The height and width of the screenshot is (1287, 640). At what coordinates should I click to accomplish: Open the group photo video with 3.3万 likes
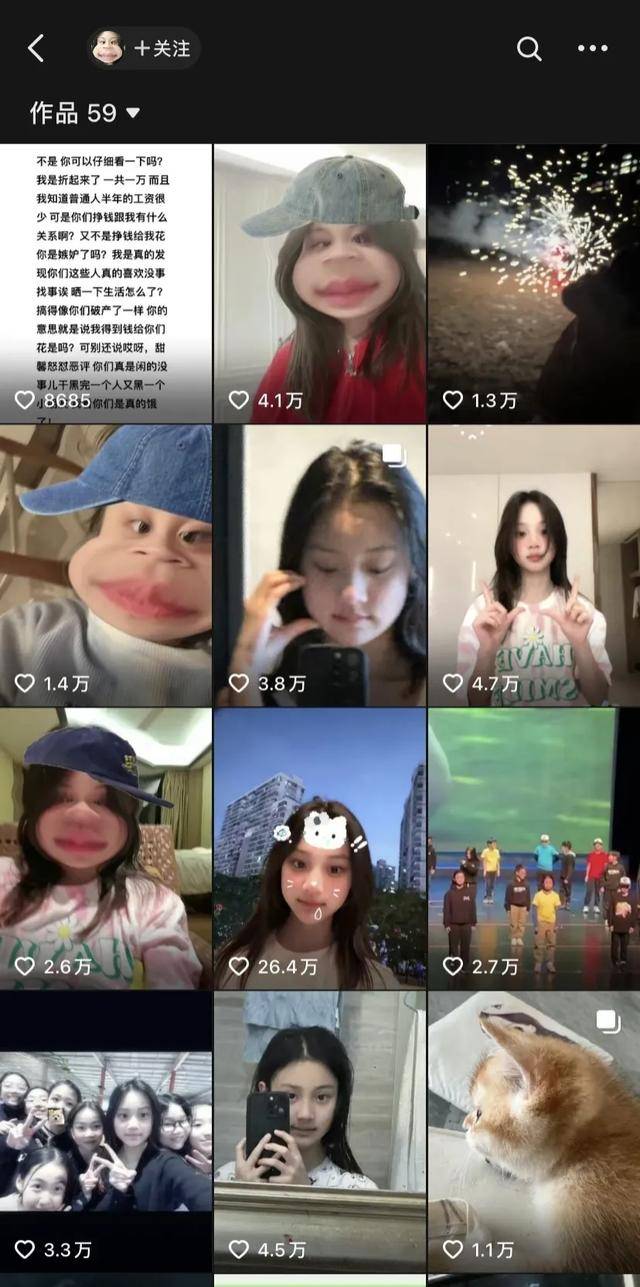[x=106, y=1130]
